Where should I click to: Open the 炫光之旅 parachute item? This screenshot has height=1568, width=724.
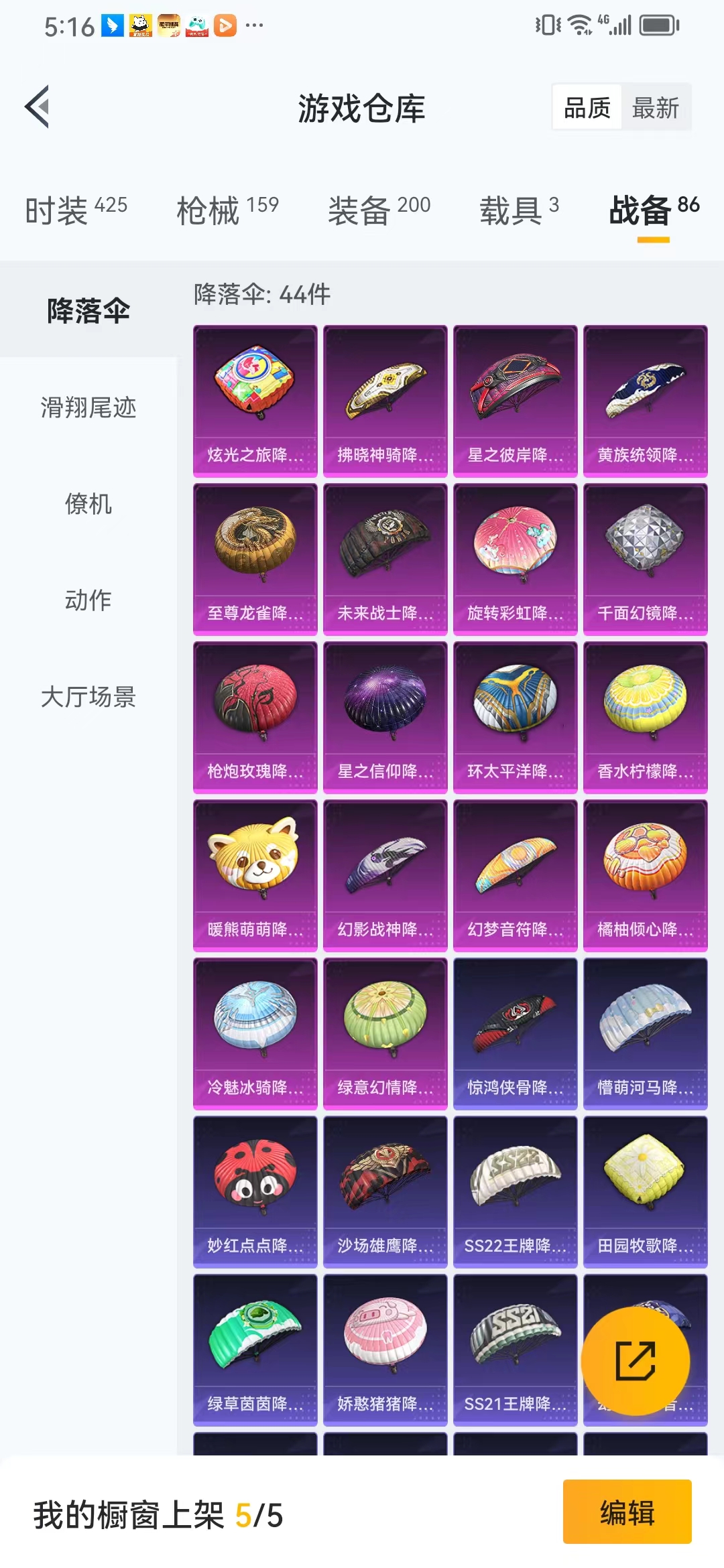[x=255, y=401]
